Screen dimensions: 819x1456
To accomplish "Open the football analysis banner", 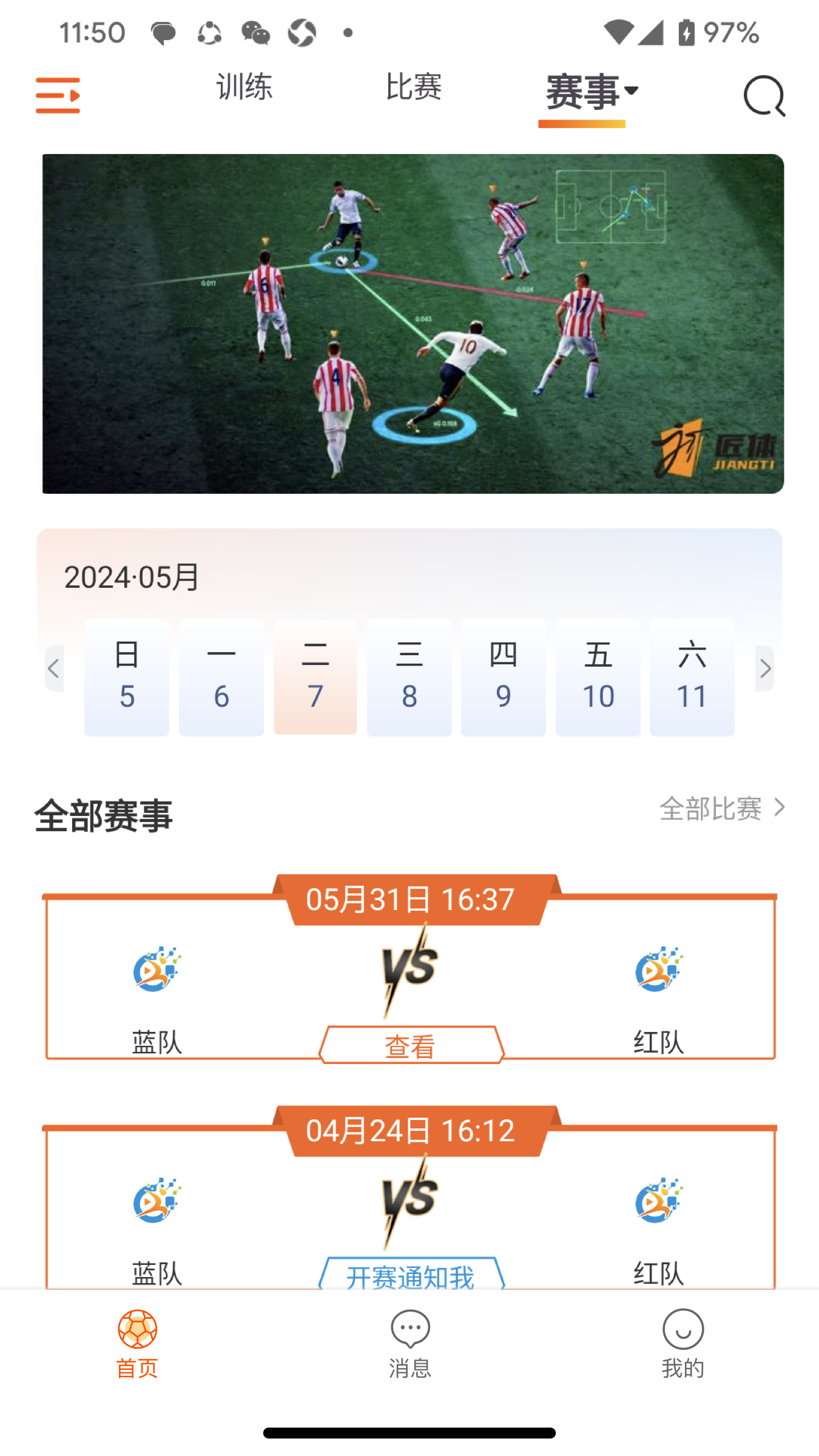I will 413,323.
